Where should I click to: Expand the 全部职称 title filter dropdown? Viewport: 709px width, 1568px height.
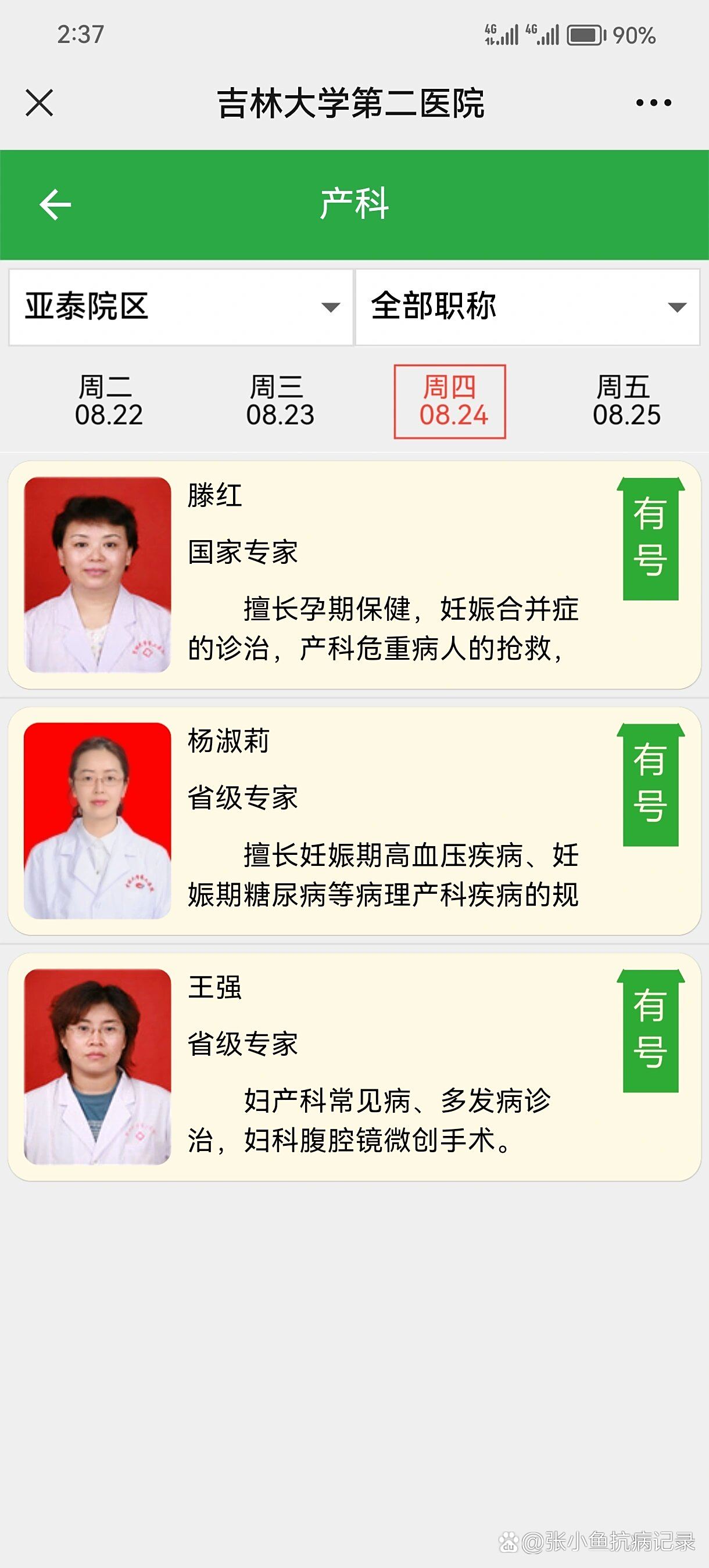(x=528, y=307)
